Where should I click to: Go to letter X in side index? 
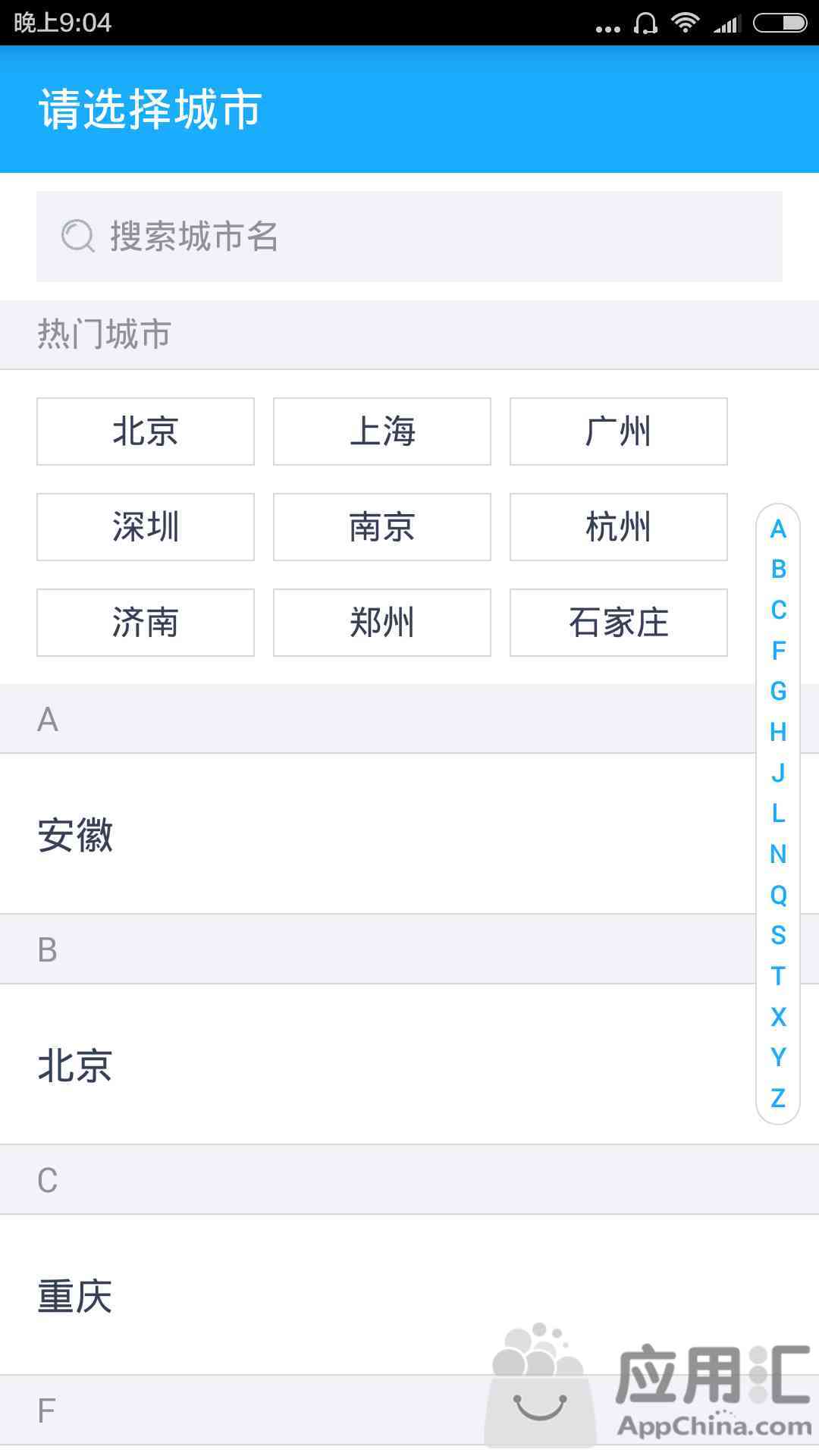coord(778,1016)
